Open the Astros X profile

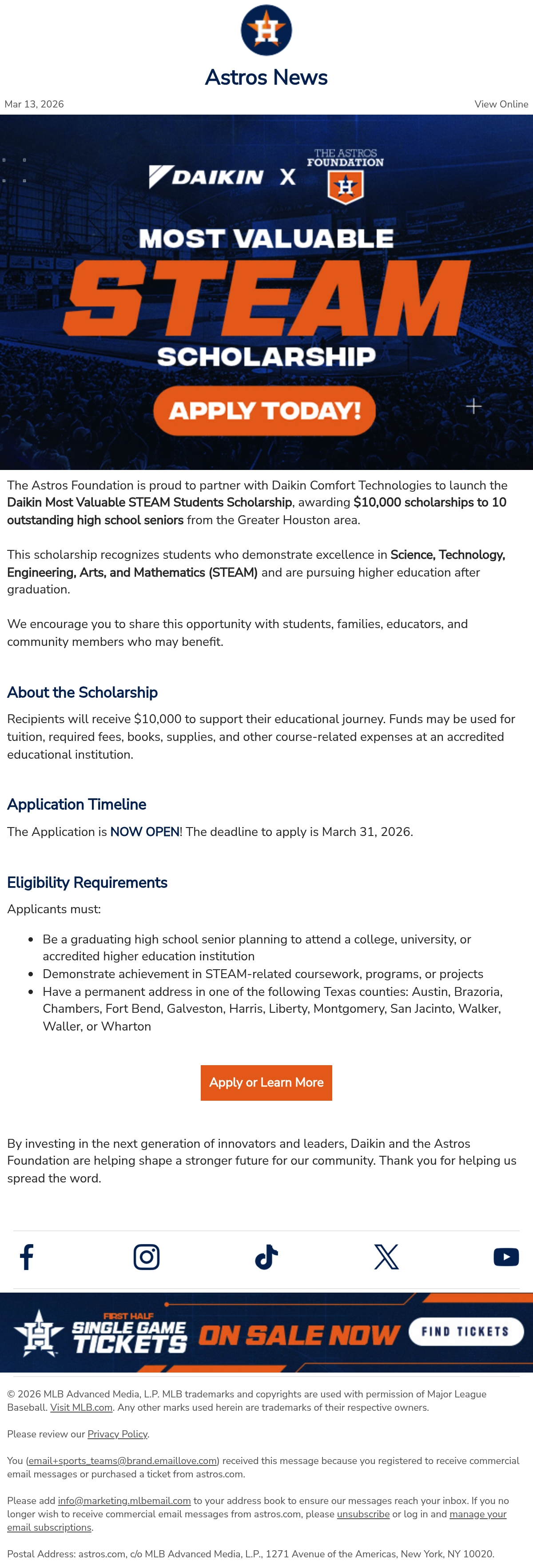pyautogui.click(x=386, y=1257)
